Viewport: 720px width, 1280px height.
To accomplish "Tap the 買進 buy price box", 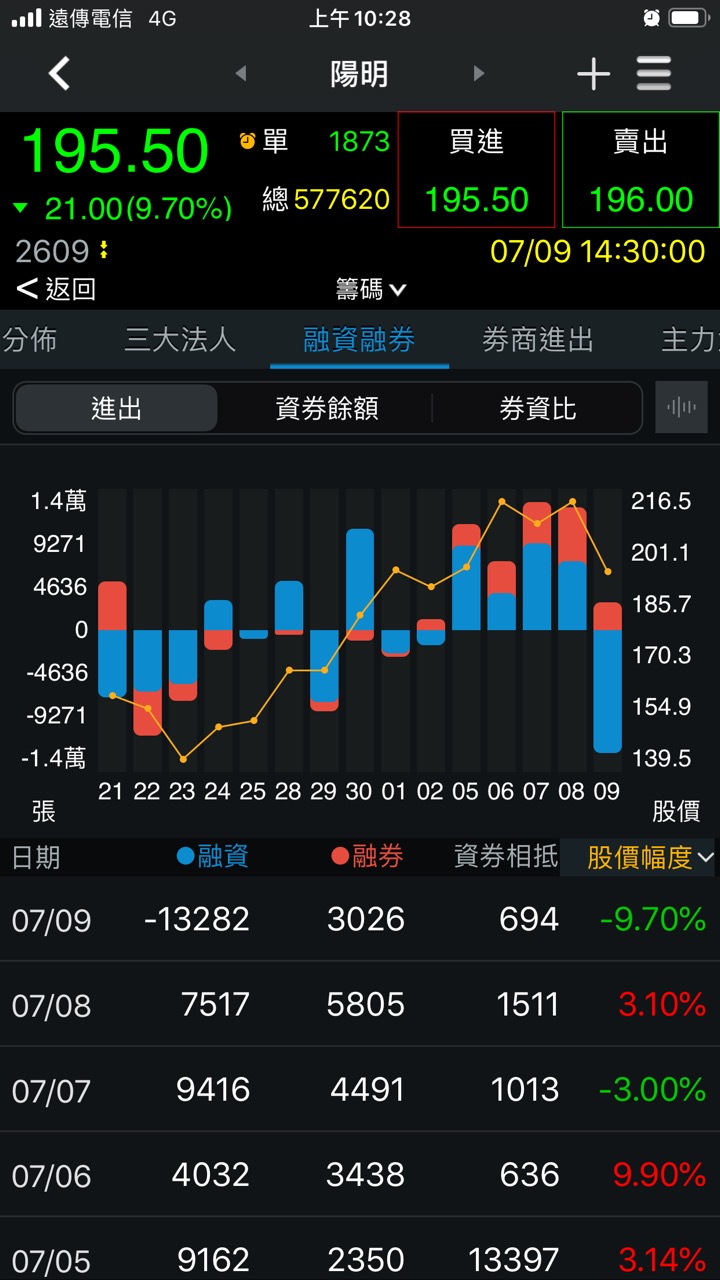I will pos(476,170).
